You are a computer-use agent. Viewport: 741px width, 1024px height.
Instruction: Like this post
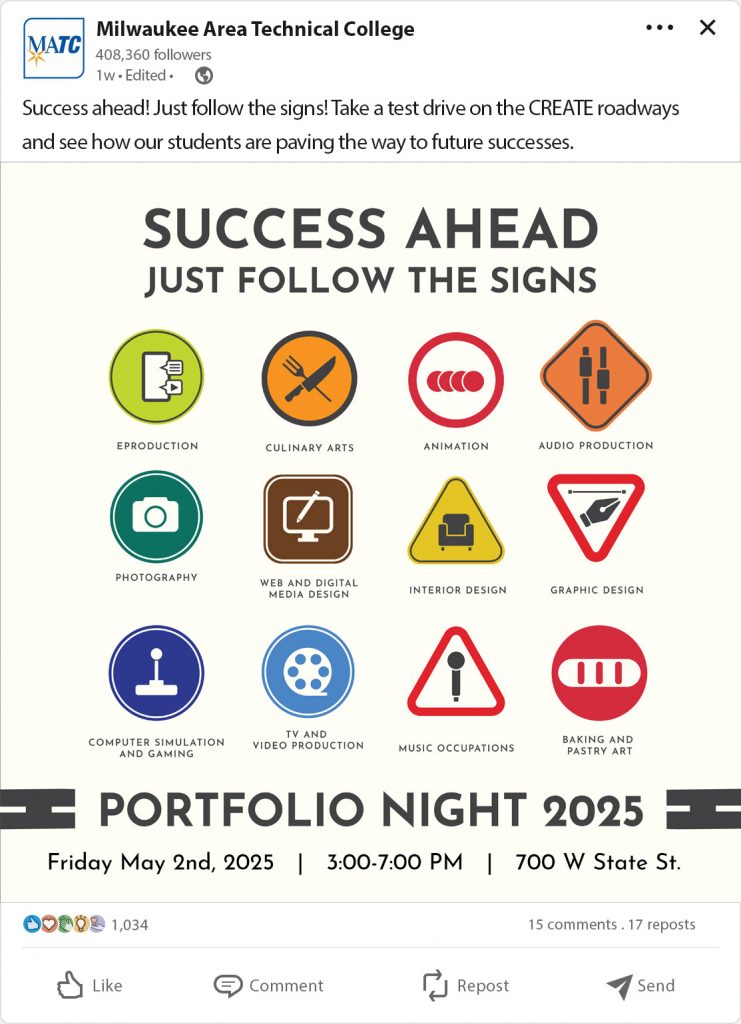(89, 986)
